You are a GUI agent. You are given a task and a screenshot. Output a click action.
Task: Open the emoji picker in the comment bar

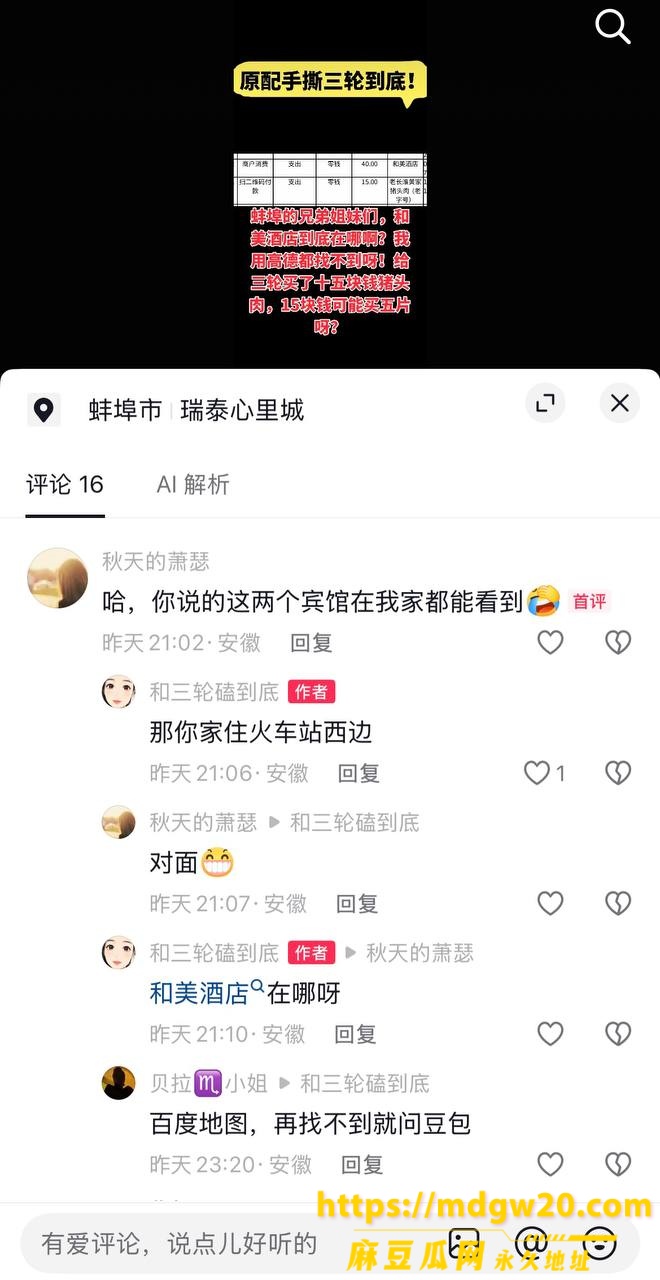(599, 1243)
